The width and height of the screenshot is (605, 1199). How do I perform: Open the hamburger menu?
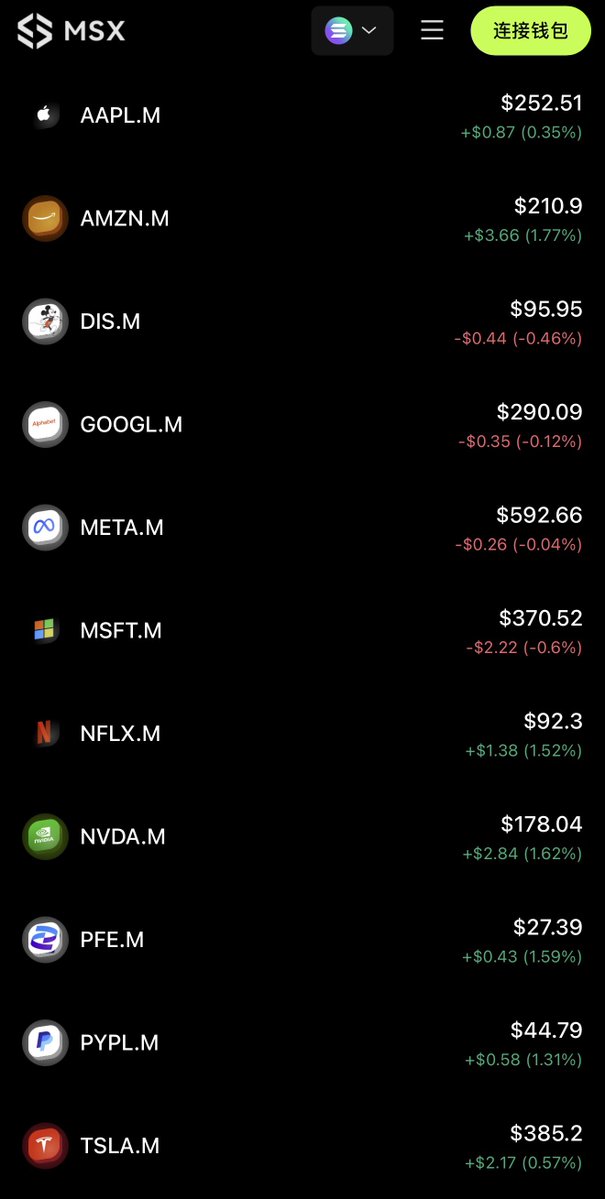click(x=432, y=31)
